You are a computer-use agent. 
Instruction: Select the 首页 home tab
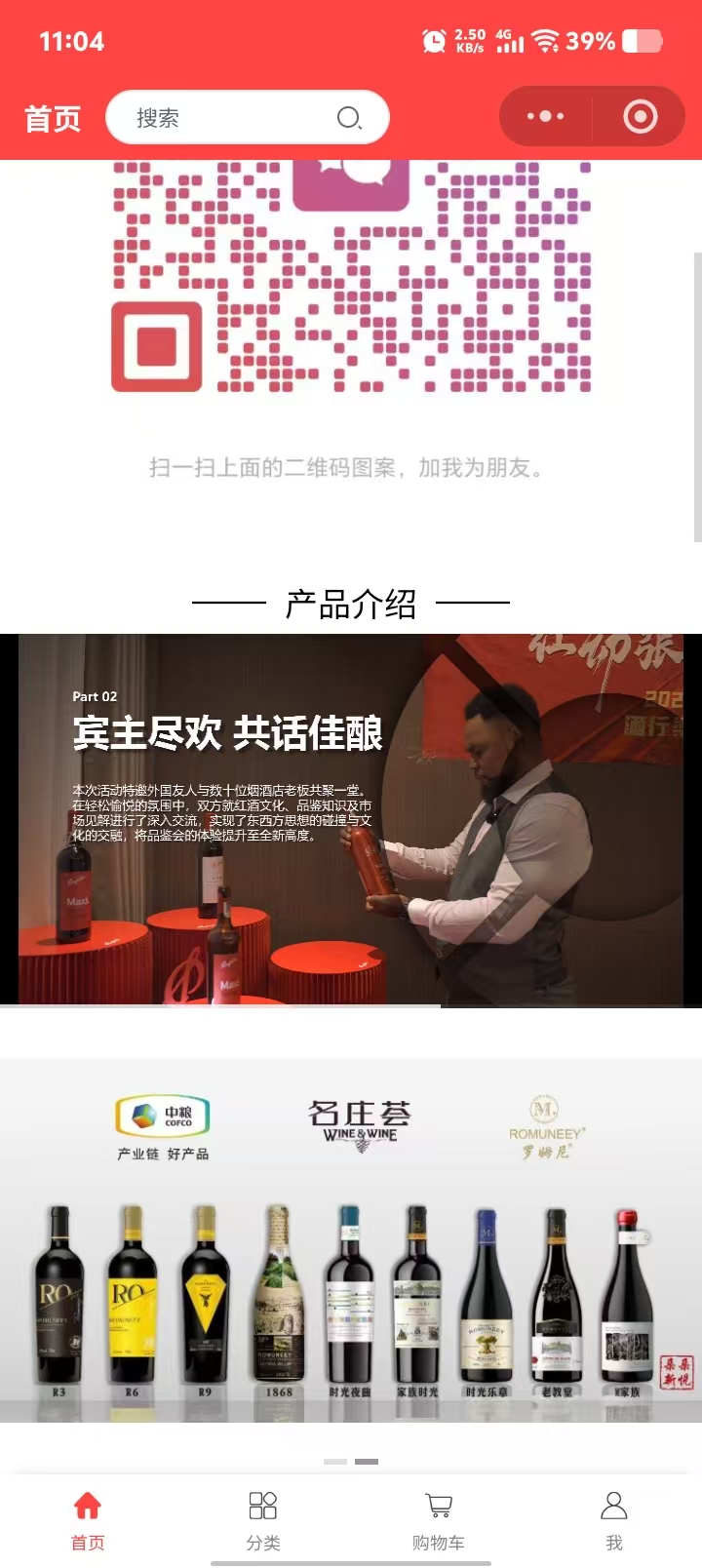[88, 1519]
